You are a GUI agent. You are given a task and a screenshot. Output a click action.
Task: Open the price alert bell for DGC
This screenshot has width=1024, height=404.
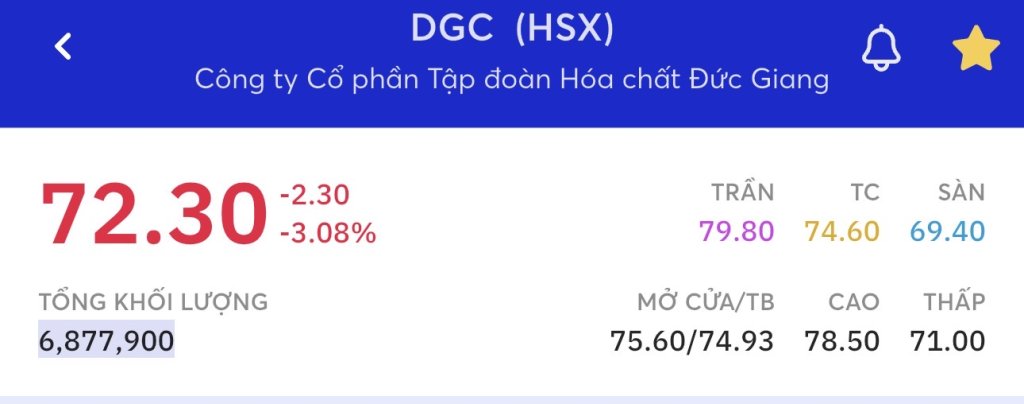pos(881,47)
